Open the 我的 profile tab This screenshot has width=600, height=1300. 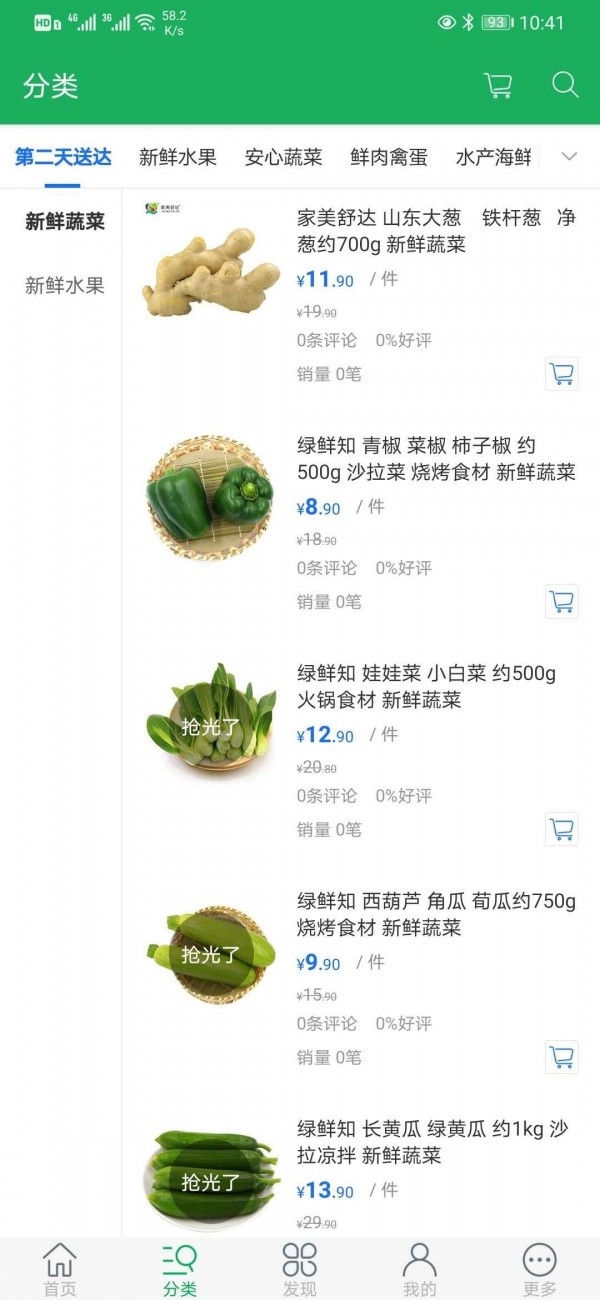tap(419, 1269)
